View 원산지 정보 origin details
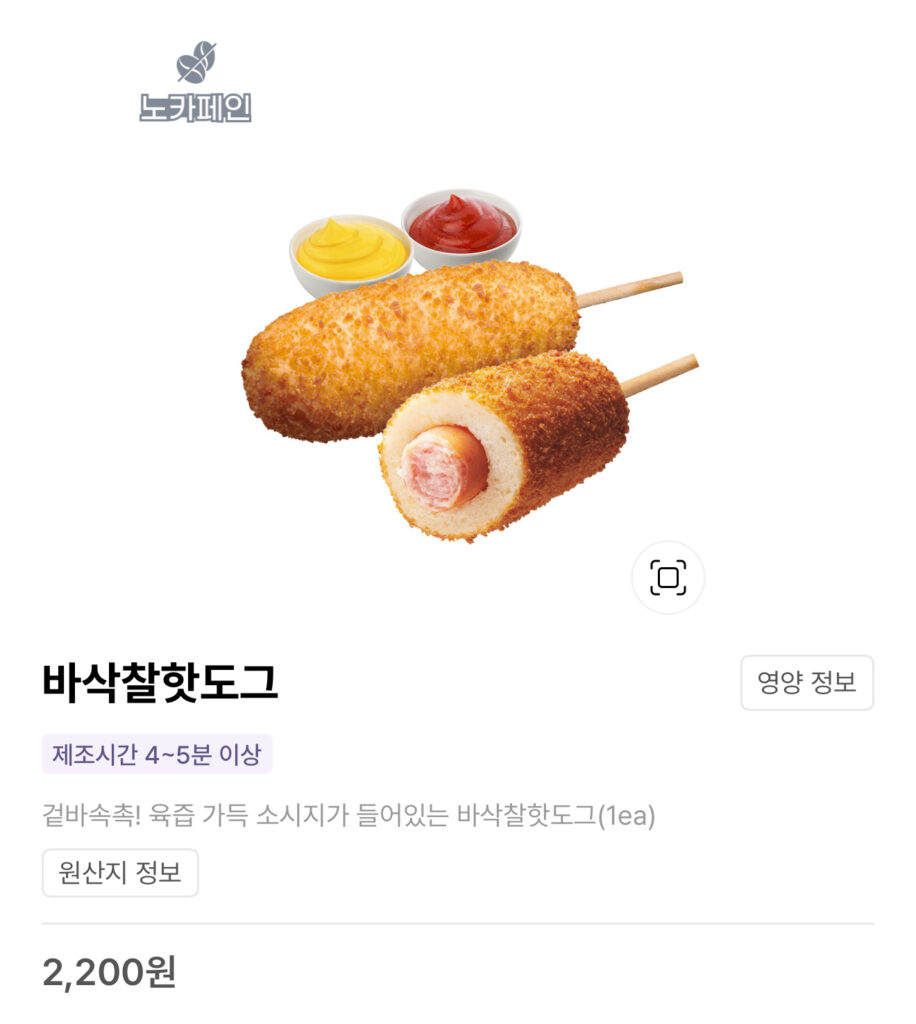Screen dimensions: 916x1024 pos(120,873)
